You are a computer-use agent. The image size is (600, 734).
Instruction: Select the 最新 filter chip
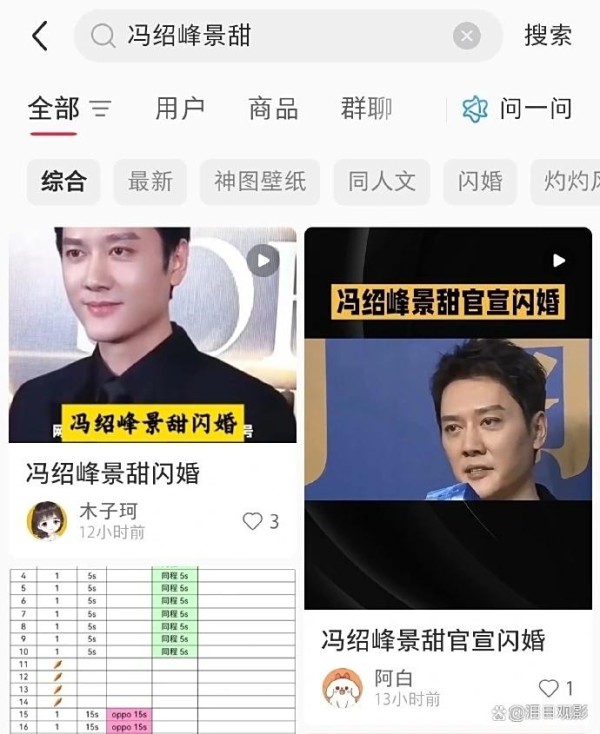150,182
